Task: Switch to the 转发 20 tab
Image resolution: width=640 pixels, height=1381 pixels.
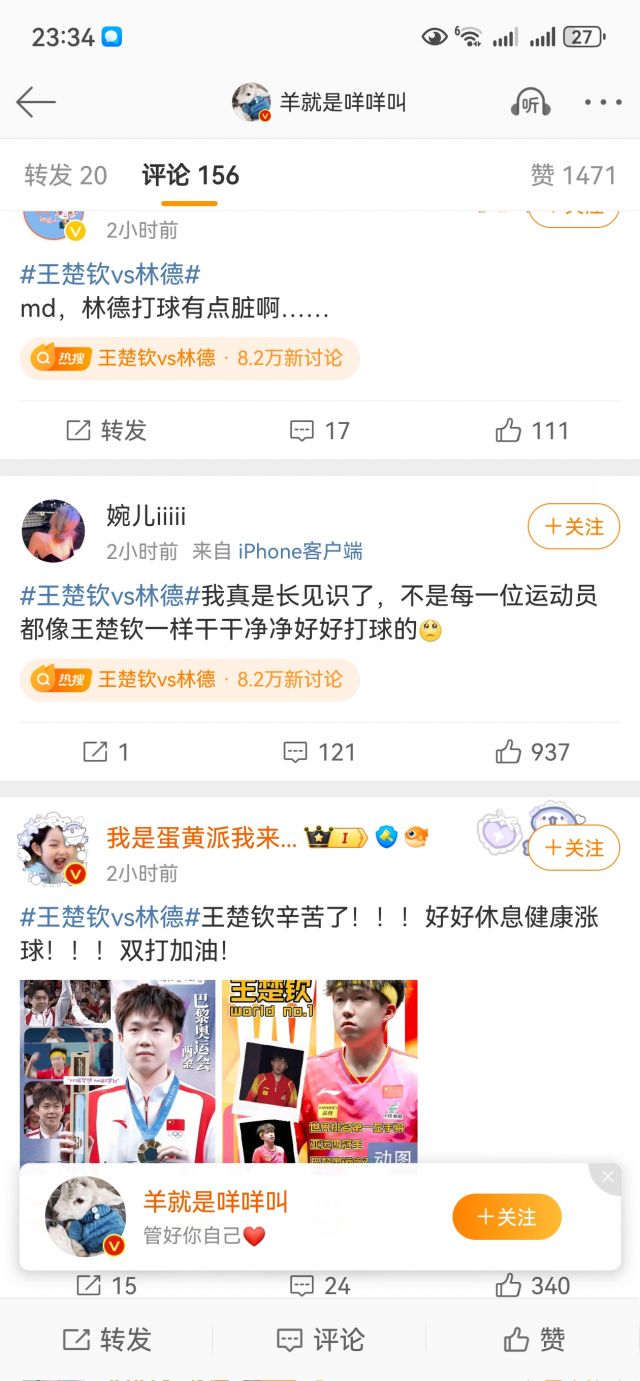Action: [x=66, y=176]
